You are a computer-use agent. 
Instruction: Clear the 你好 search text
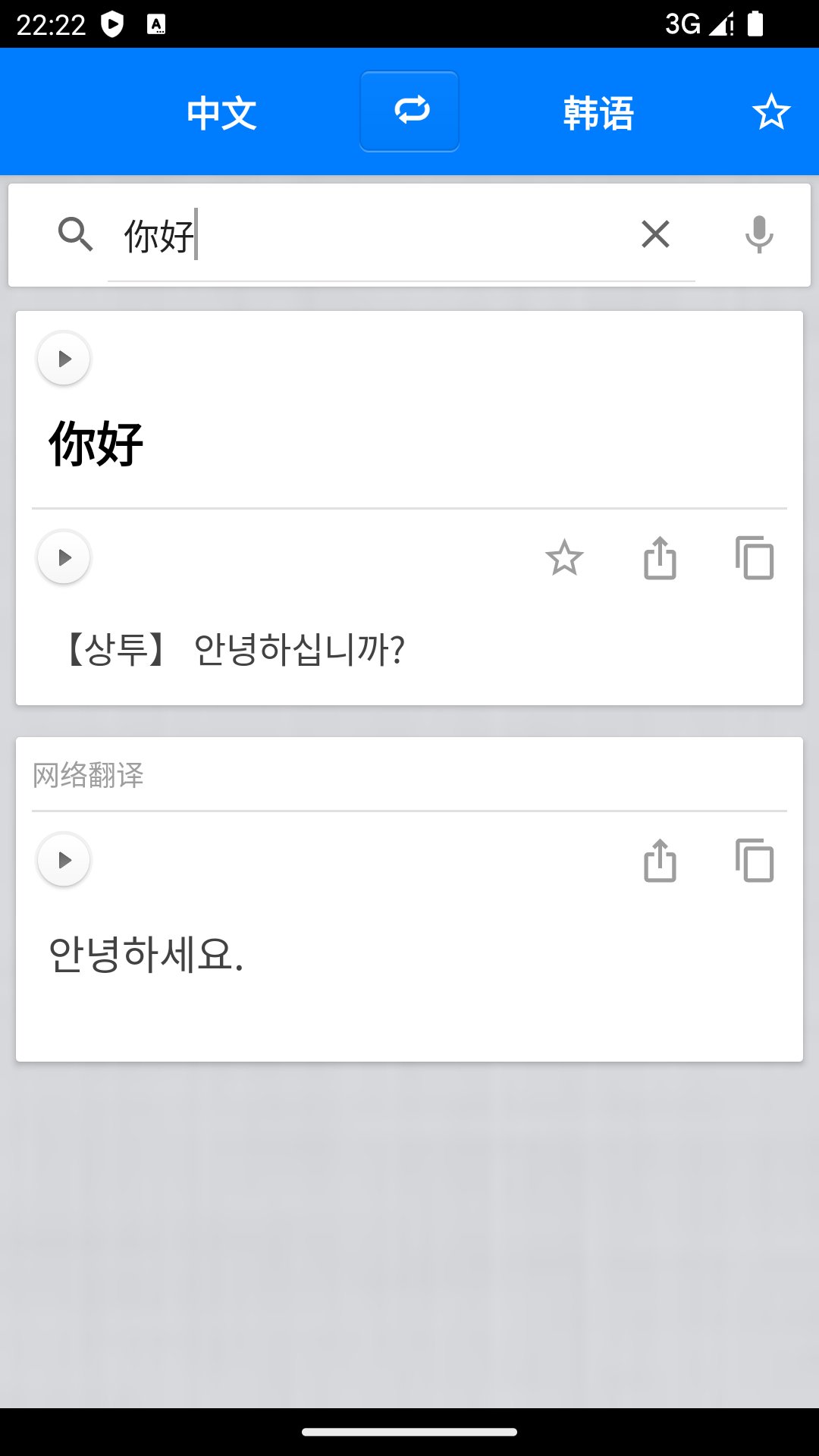(x=655, y=234)
